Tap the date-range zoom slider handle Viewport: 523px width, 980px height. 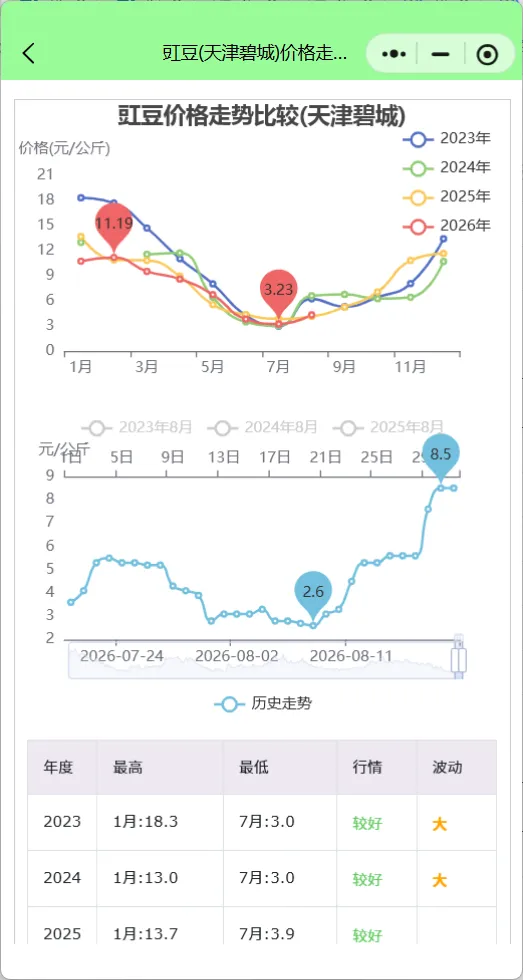459,659
